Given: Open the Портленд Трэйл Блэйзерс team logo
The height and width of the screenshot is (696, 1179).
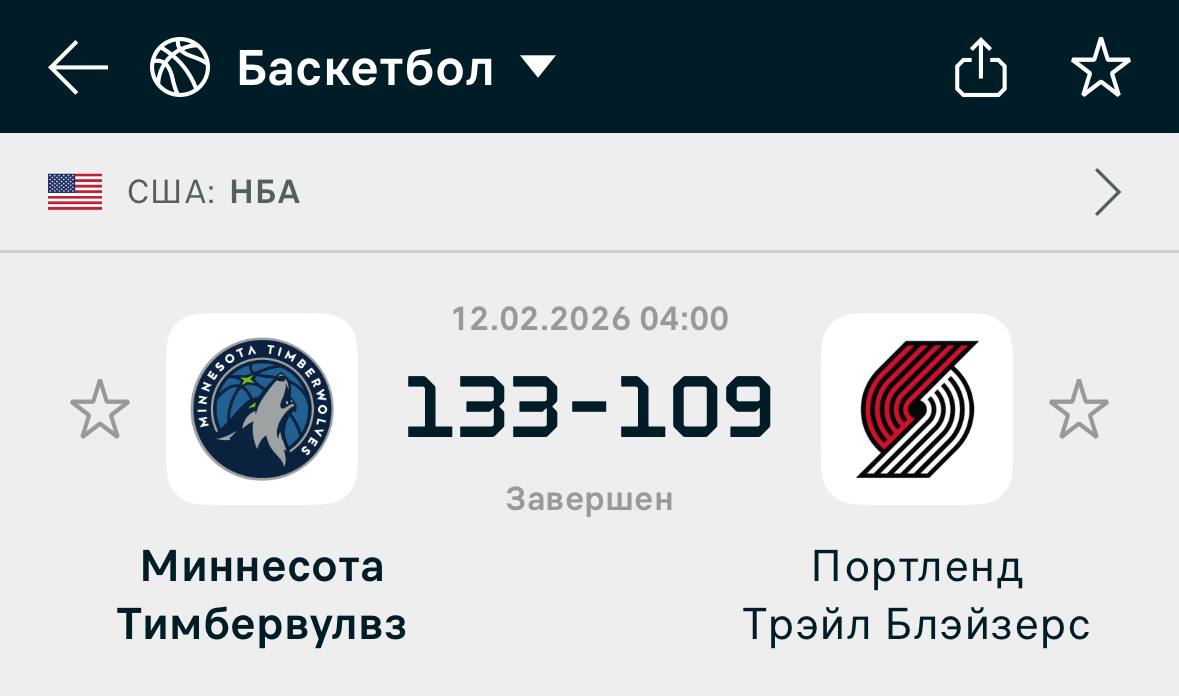Looking at the screenshot, I should (917, 409).
